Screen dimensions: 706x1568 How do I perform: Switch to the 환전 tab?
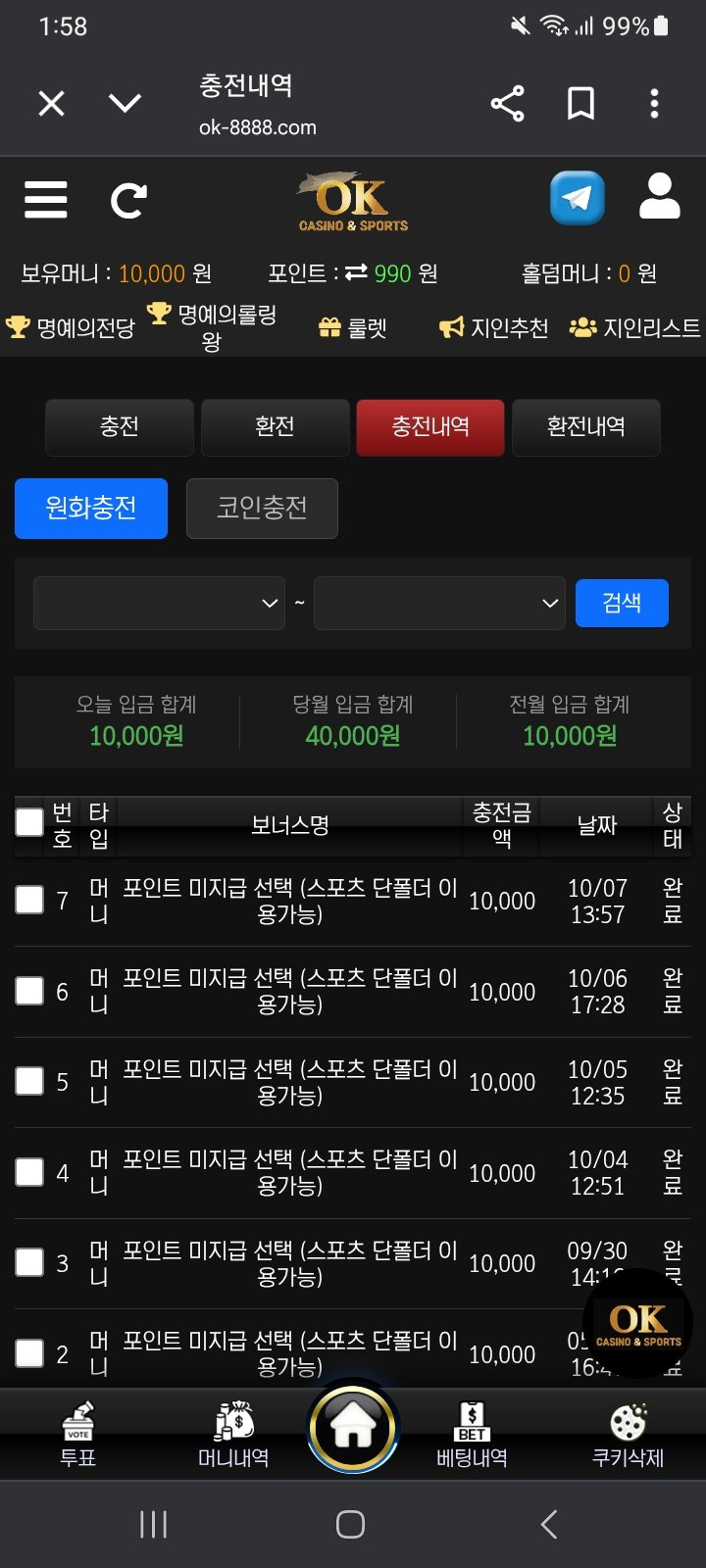click(275, 426)
